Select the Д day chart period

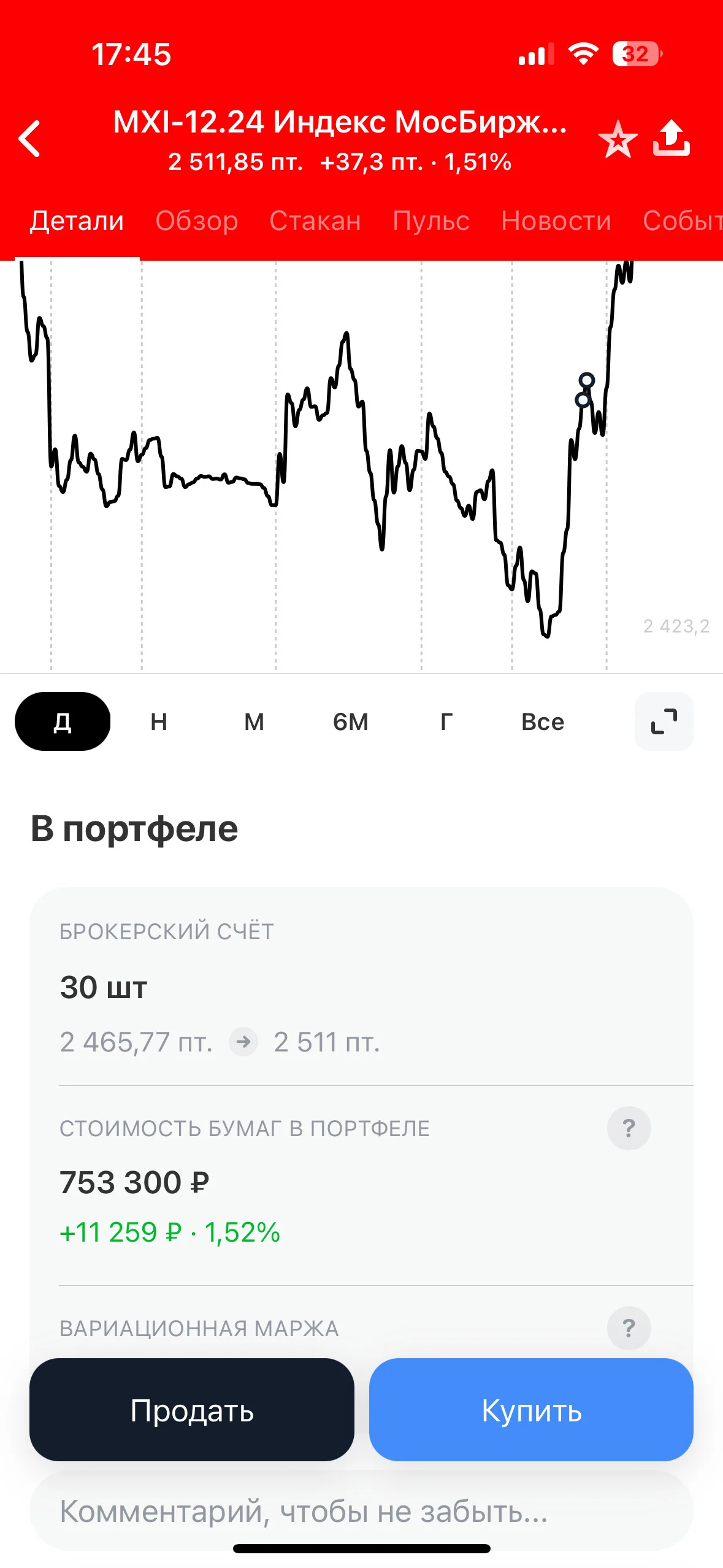tap(63, 721)
